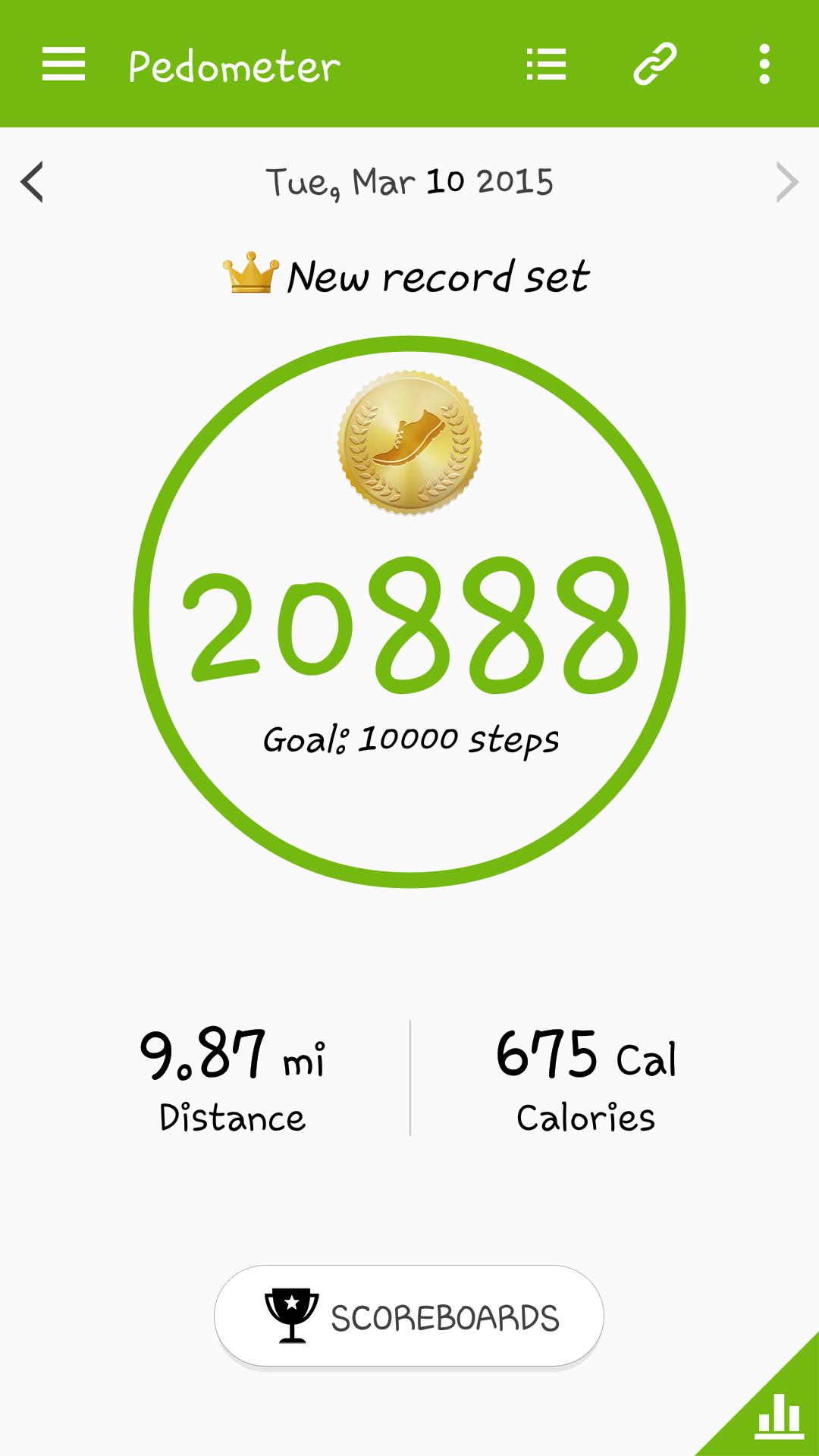Open the overflow menu

point(764,64)
